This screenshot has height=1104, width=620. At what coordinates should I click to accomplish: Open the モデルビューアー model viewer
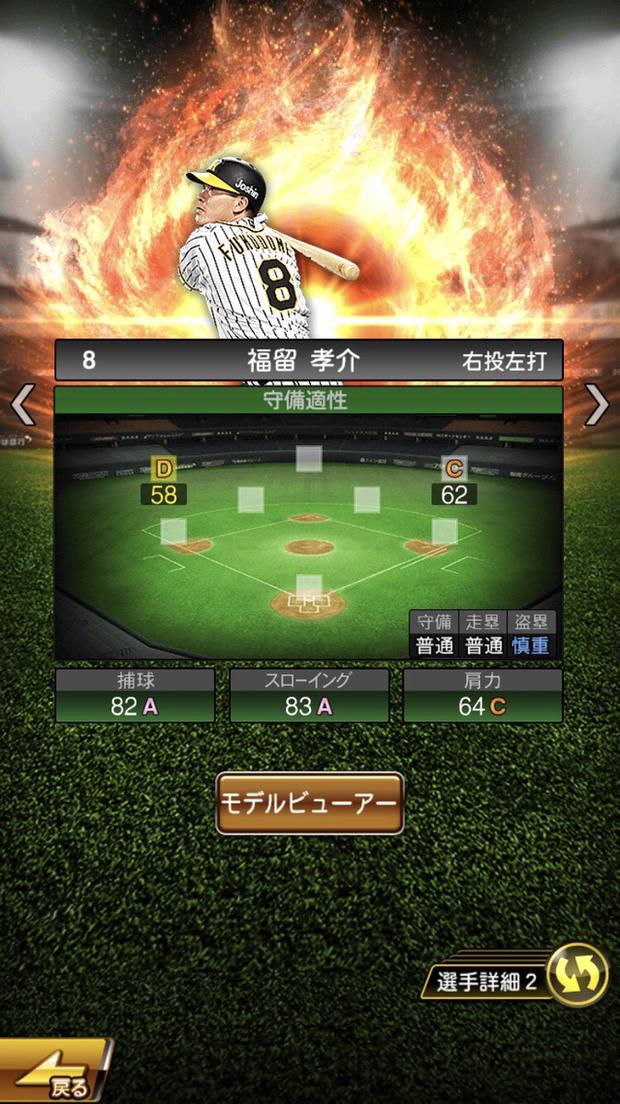[309, 803]
